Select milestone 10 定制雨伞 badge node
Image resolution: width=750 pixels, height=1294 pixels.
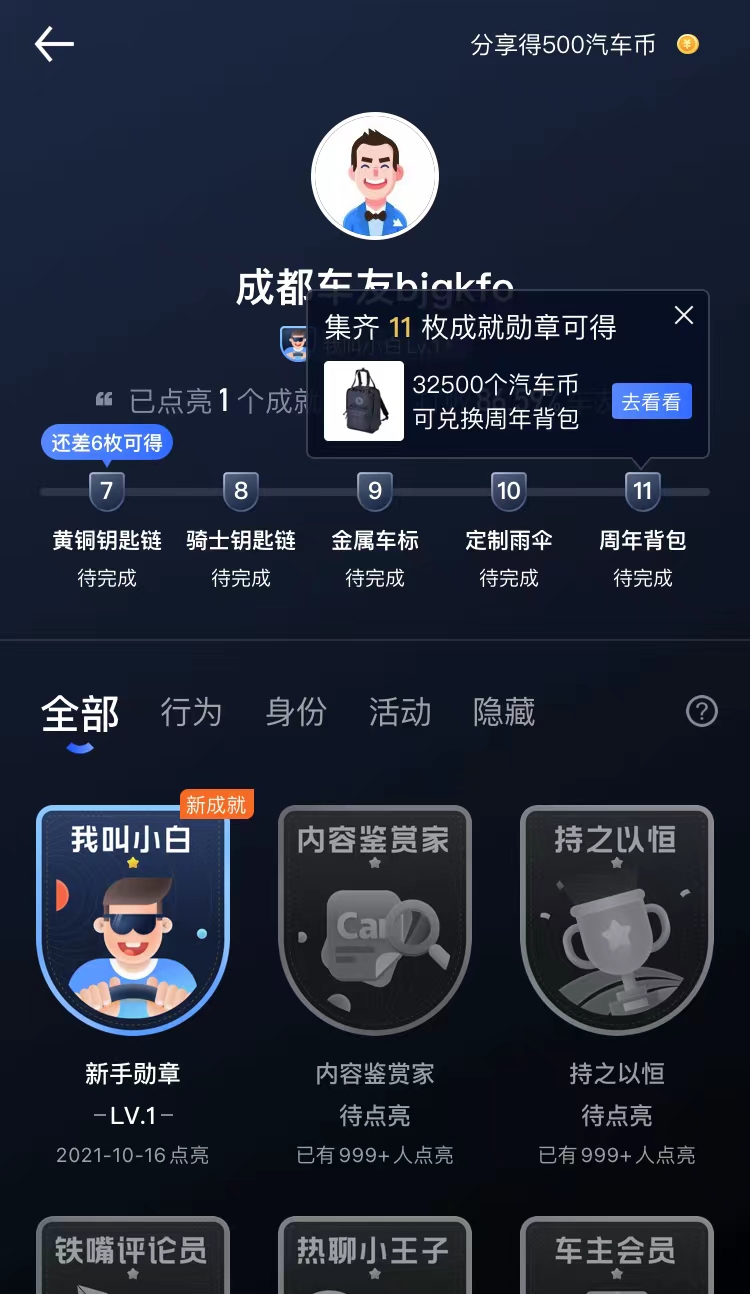pos(508,490)
